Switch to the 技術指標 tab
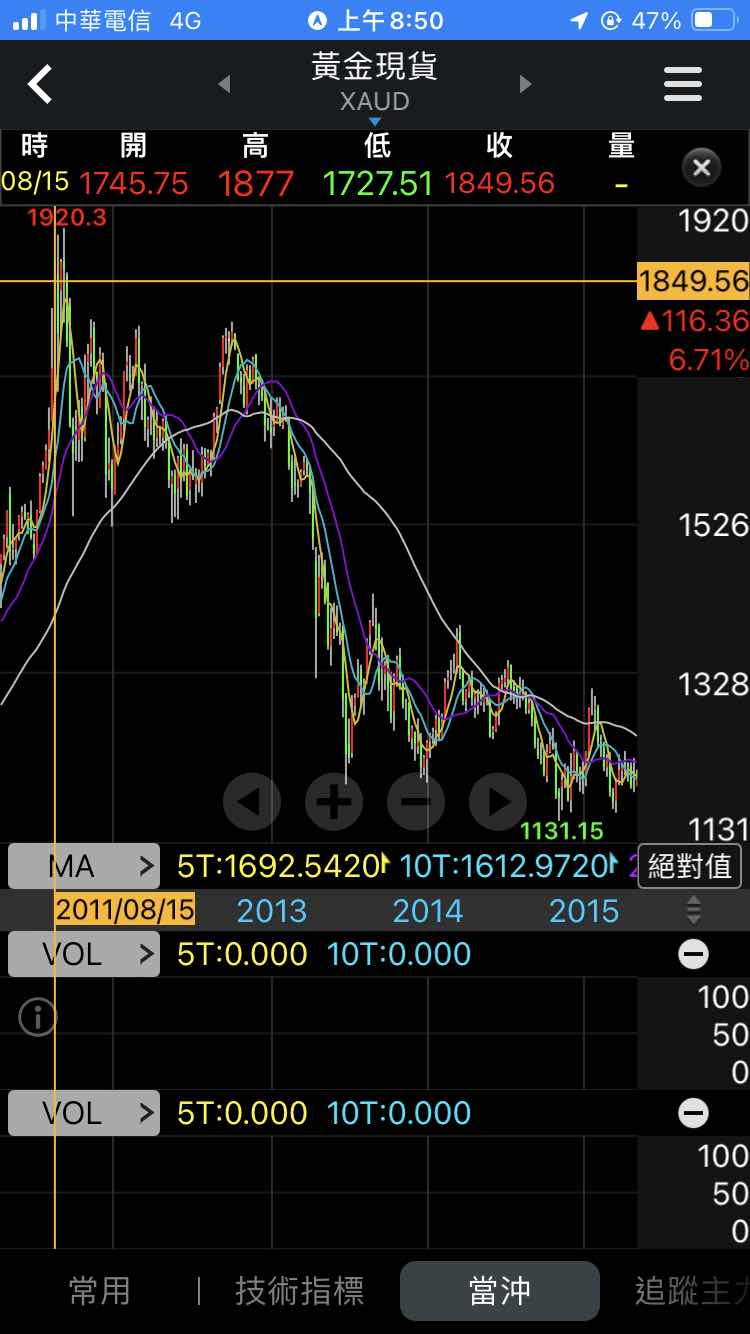 pos(299,1291)
